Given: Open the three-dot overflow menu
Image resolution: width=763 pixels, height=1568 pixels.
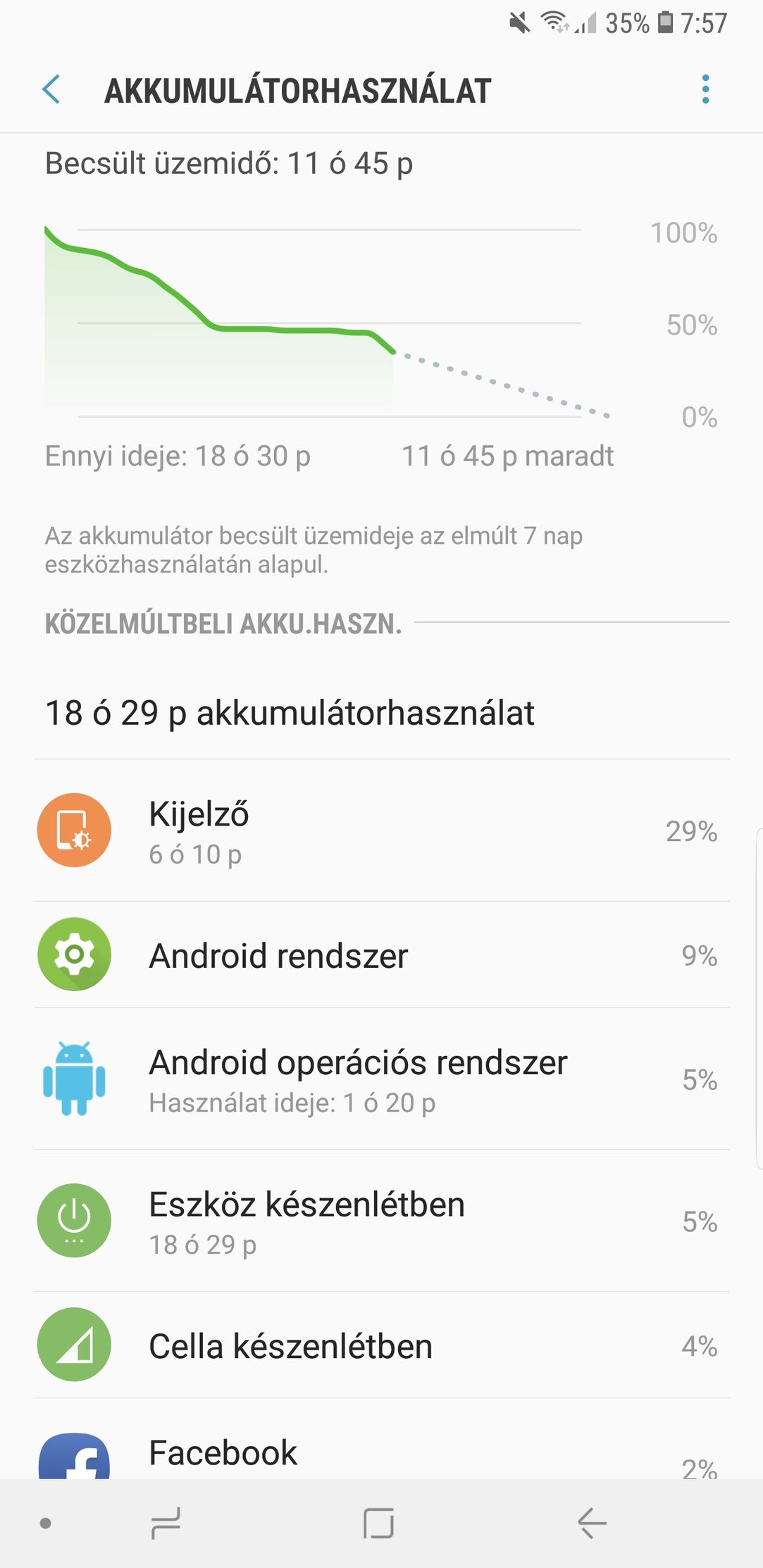Looking at the screenshot, I should 705,89.
